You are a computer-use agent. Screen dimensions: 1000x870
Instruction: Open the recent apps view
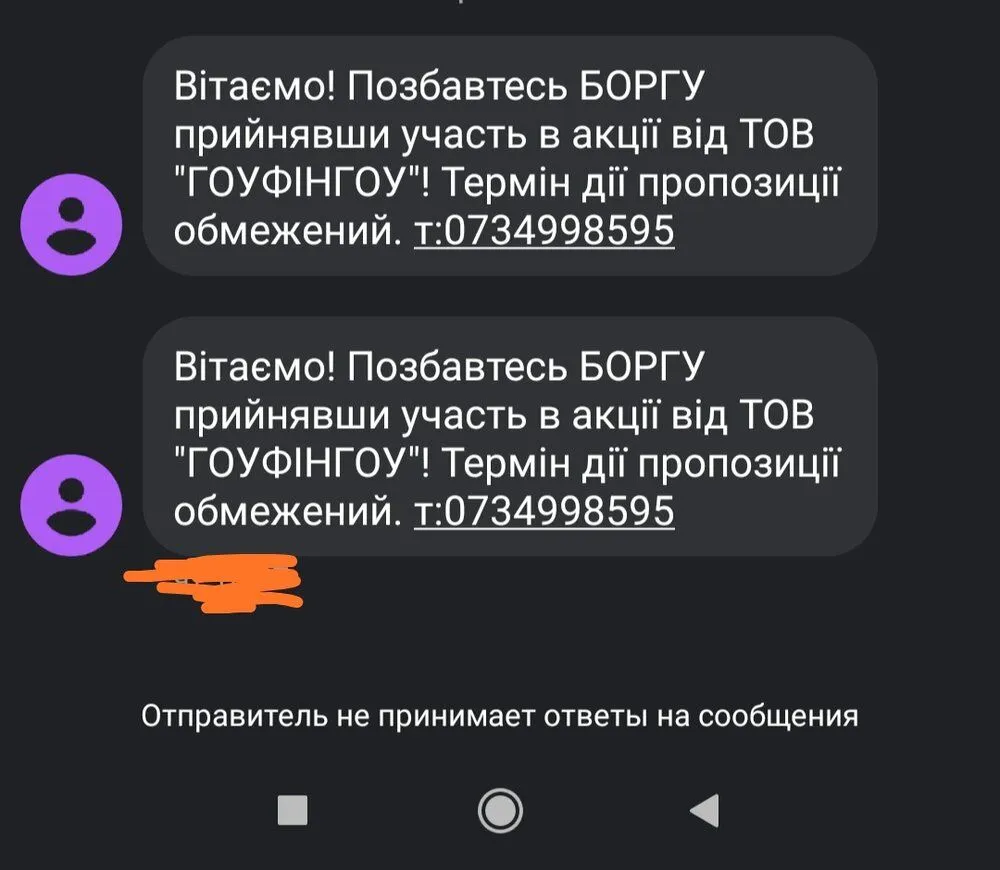(292, 810)
